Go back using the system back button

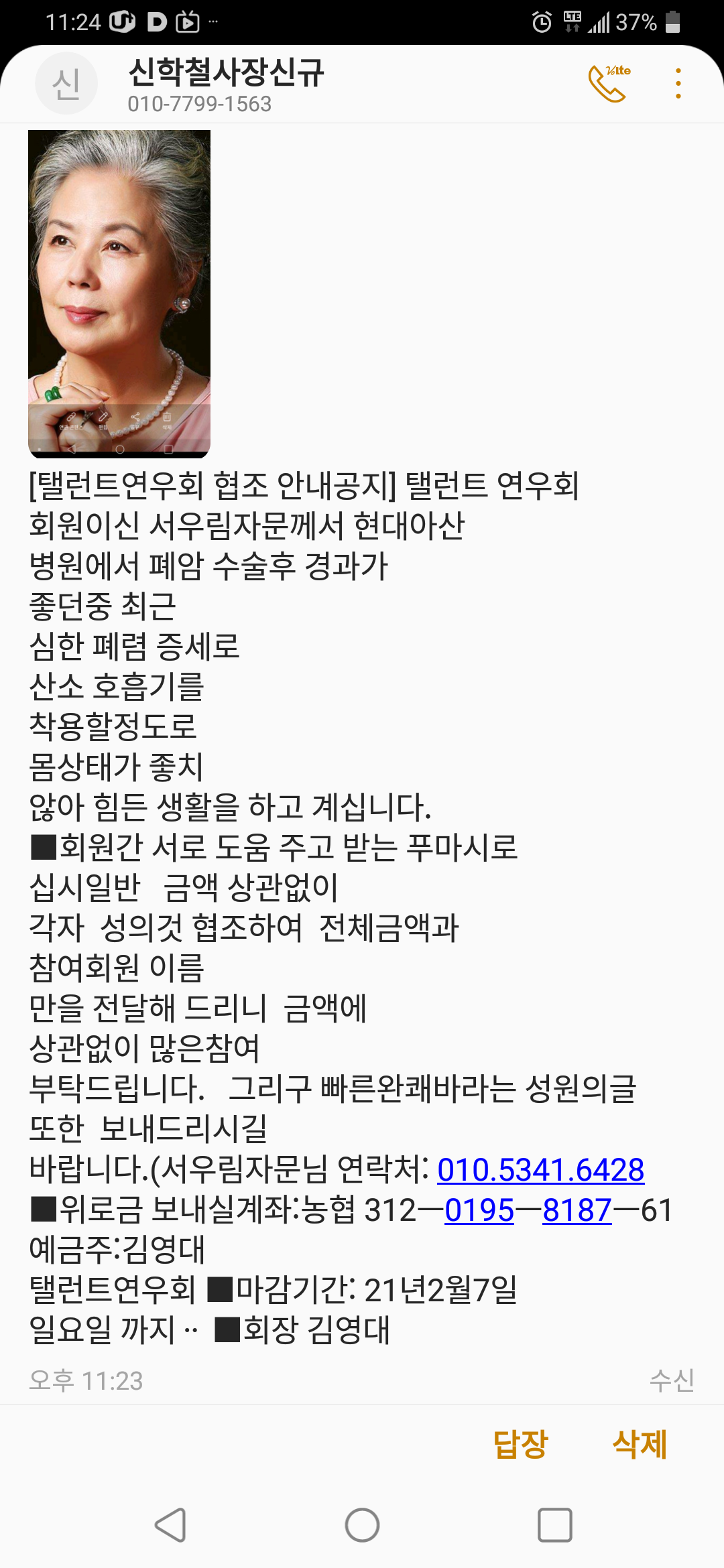(170, 1525)
